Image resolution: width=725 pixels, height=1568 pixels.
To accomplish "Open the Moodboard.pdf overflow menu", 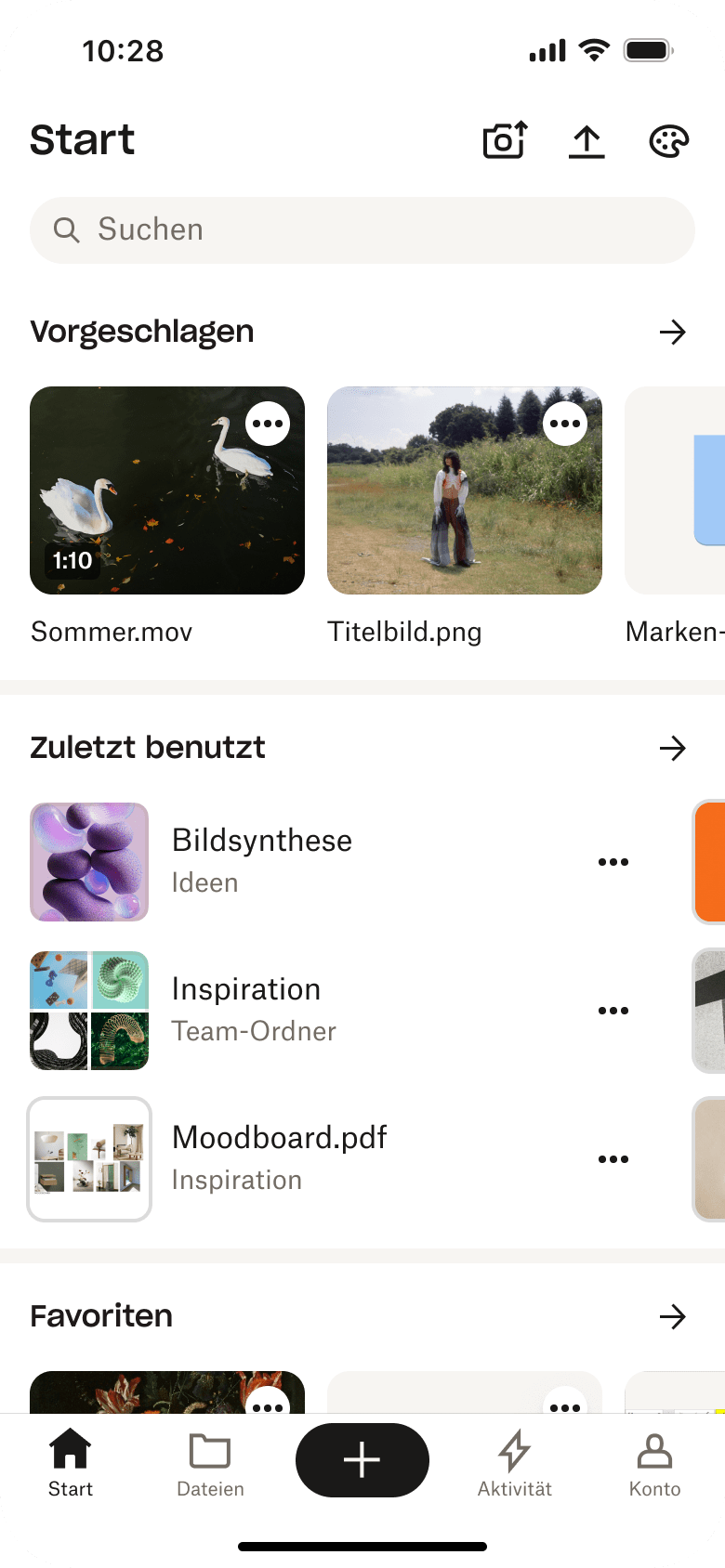I will pos(613,1159).
